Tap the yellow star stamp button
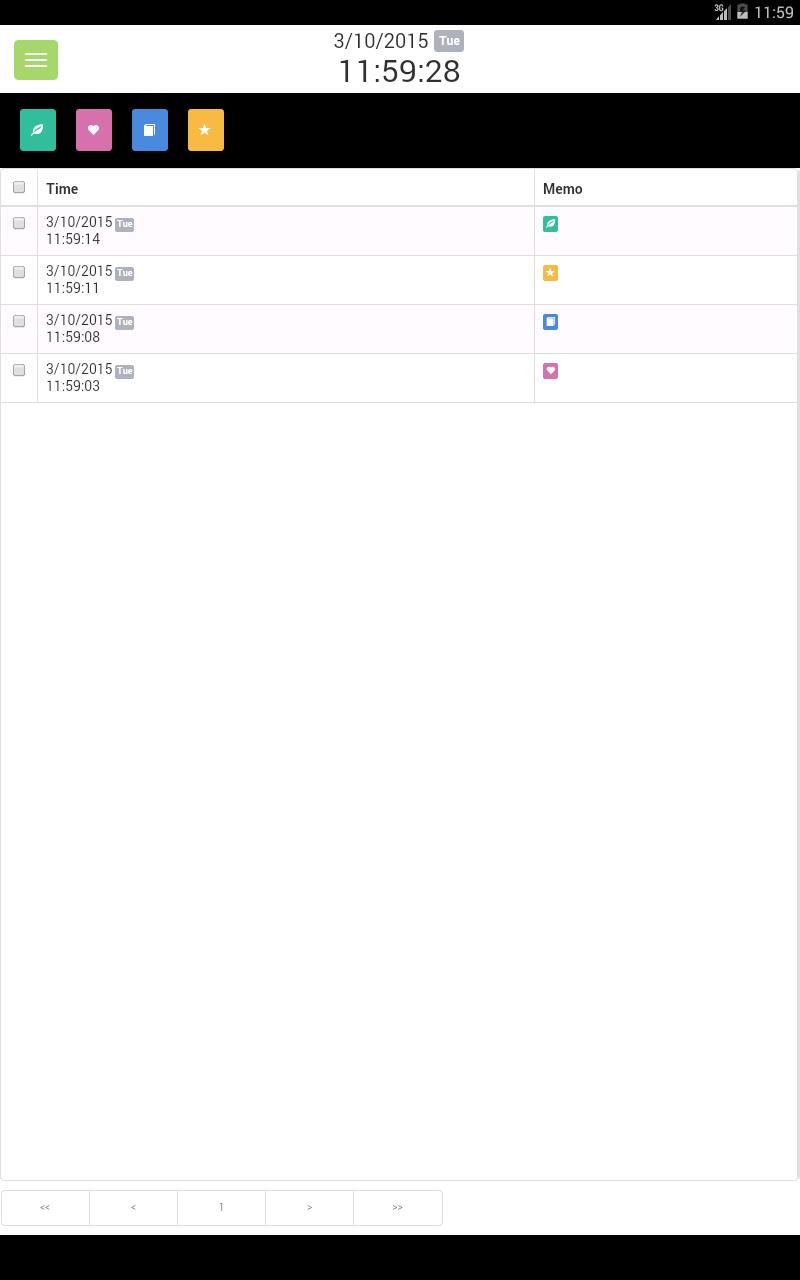The image size is (800, 1280). click(x=206, y=130)
